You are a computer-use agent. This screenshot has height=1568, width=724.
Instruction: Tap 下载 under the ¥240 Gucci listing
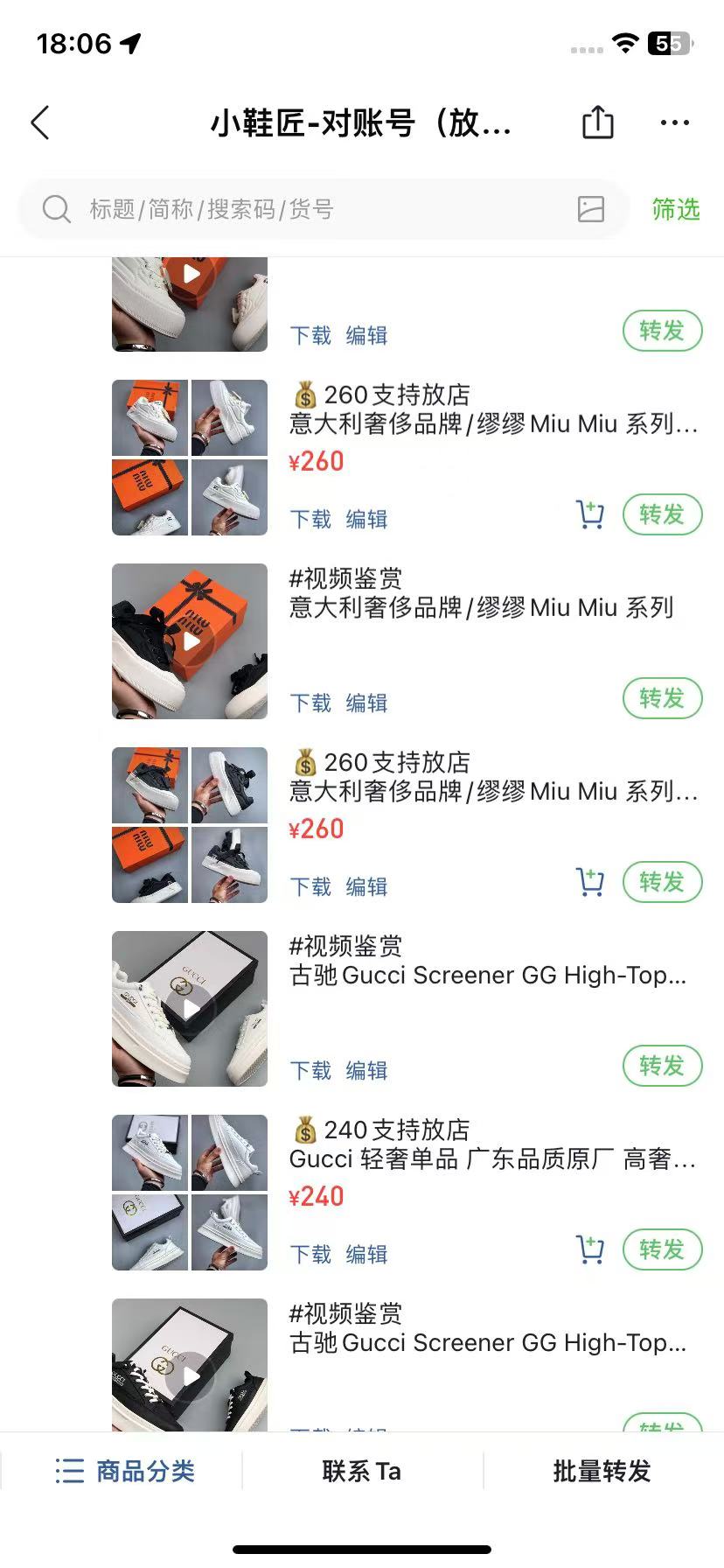point(310,1254)
